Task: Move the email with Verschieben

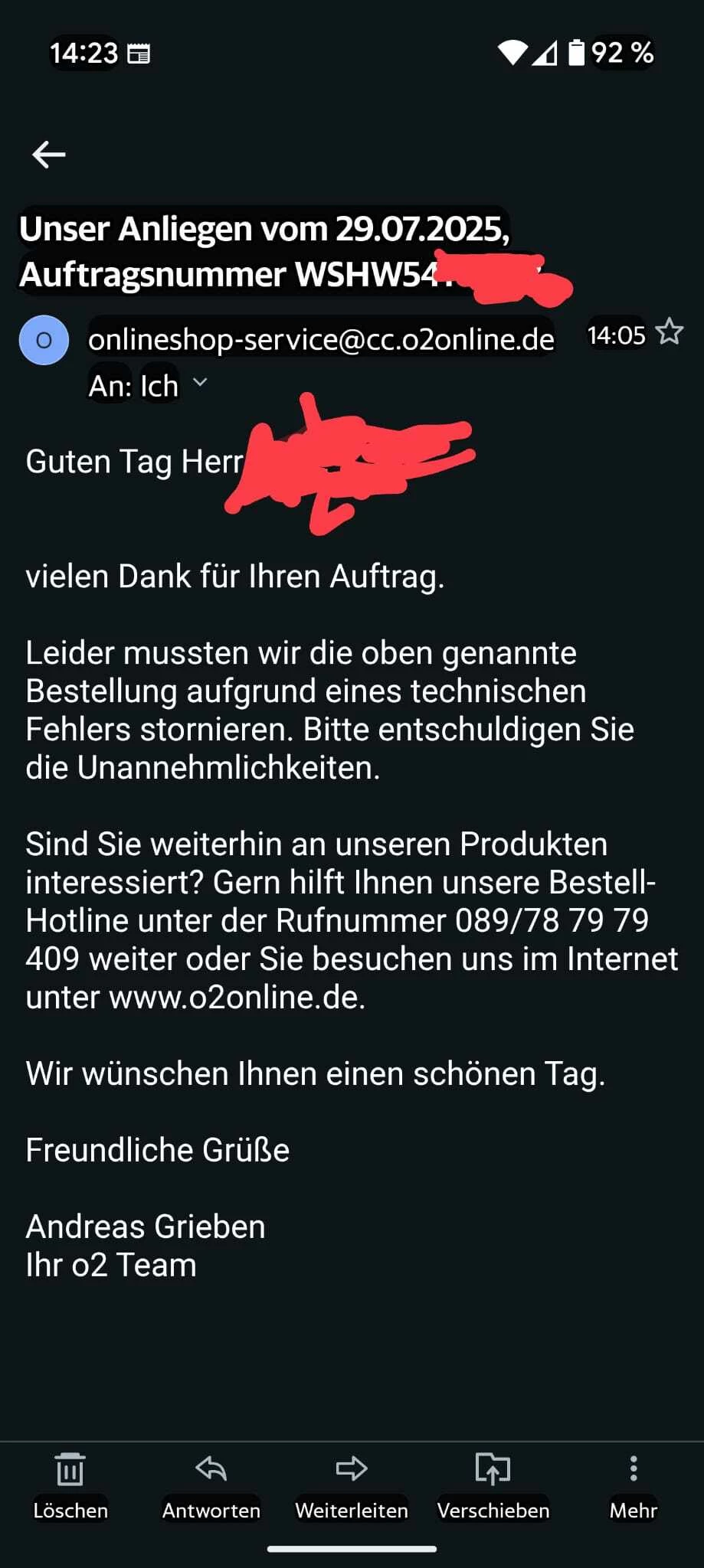Action: [493, 1485]
